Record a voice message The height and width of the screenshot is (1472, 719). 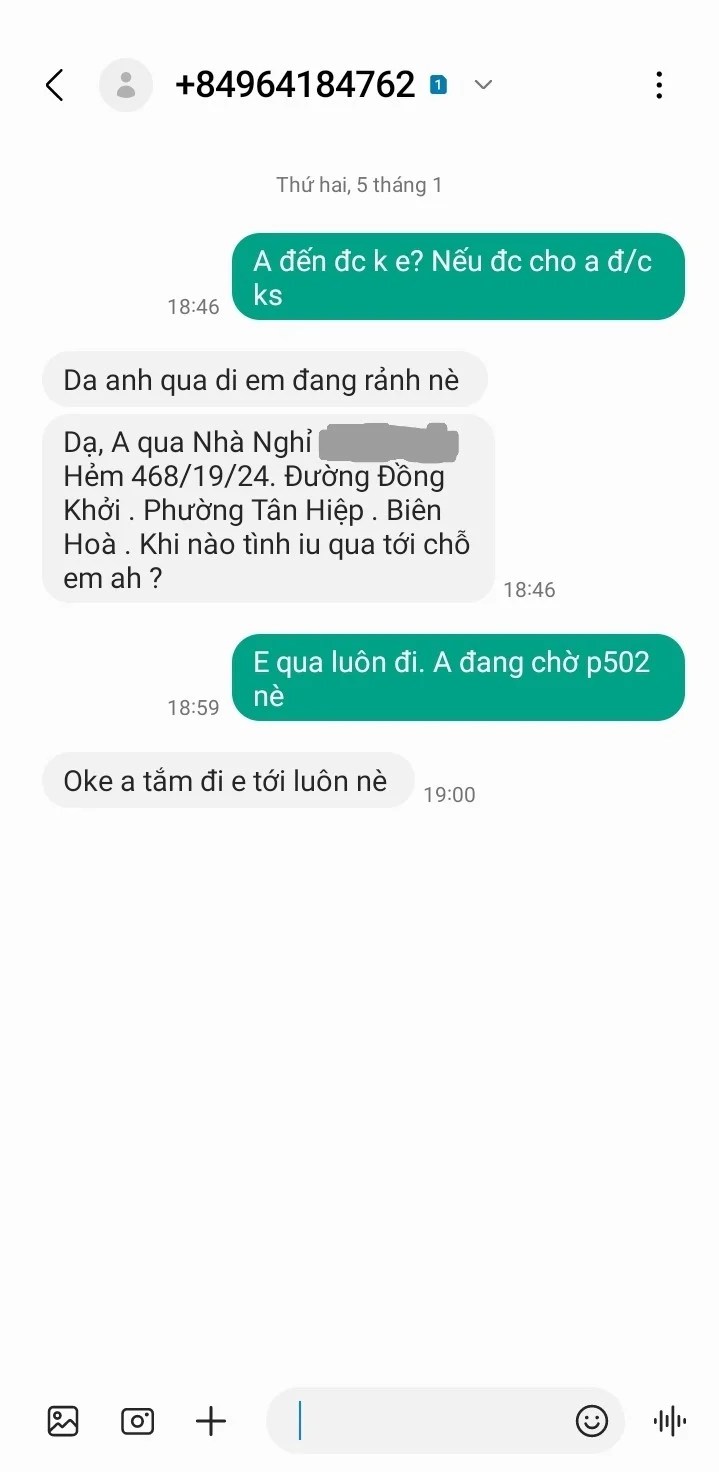[x=669, y=1421]
